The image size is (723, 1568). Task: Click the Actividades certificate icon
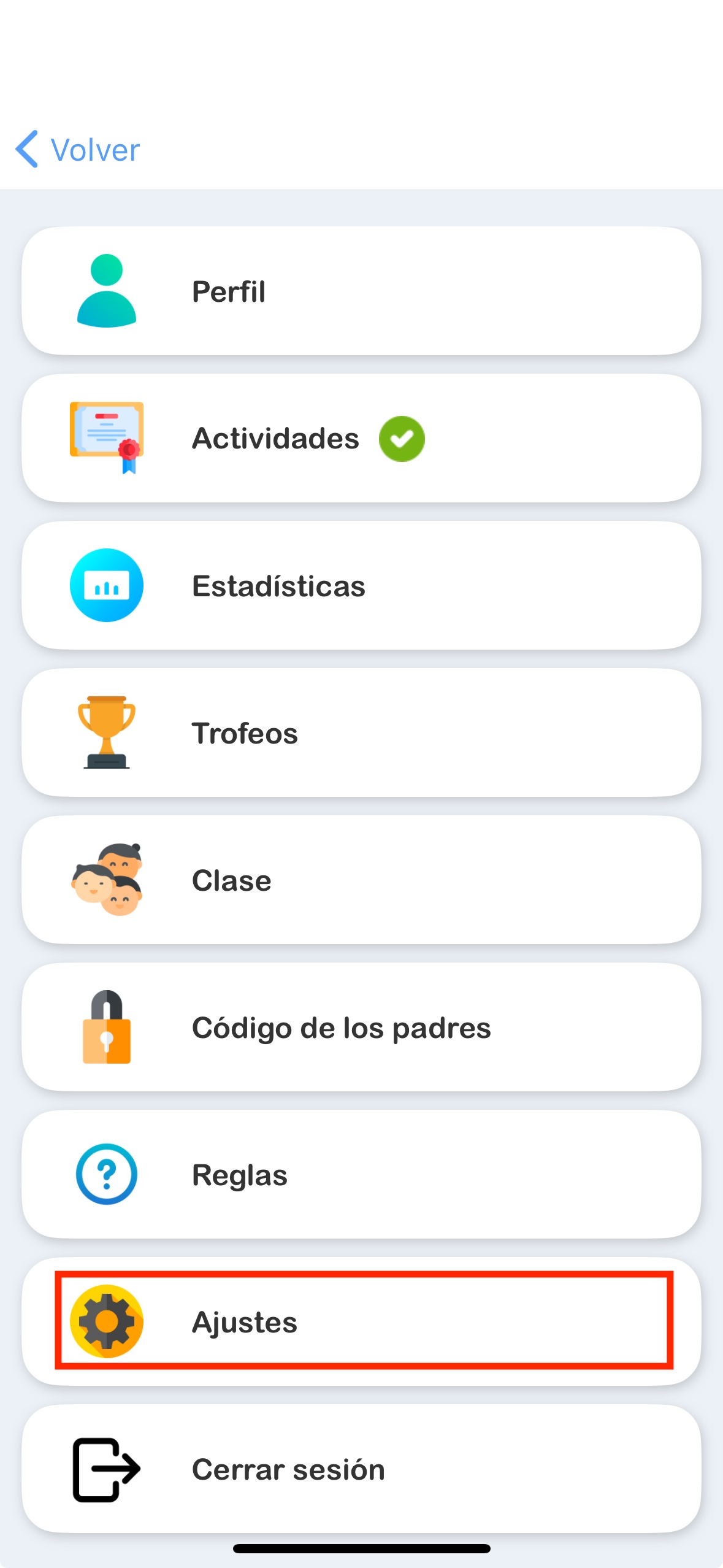[x=106, y=437]
